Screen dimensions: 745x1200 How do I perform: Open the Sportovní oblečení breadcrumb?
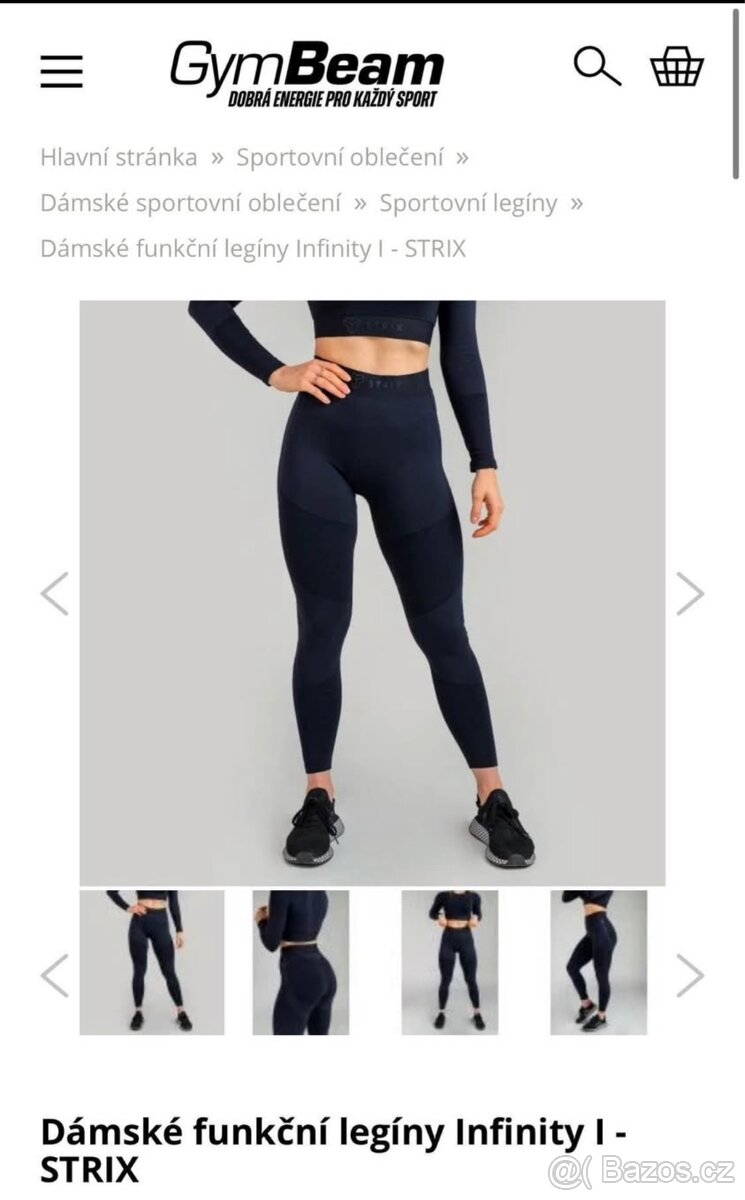339,157
